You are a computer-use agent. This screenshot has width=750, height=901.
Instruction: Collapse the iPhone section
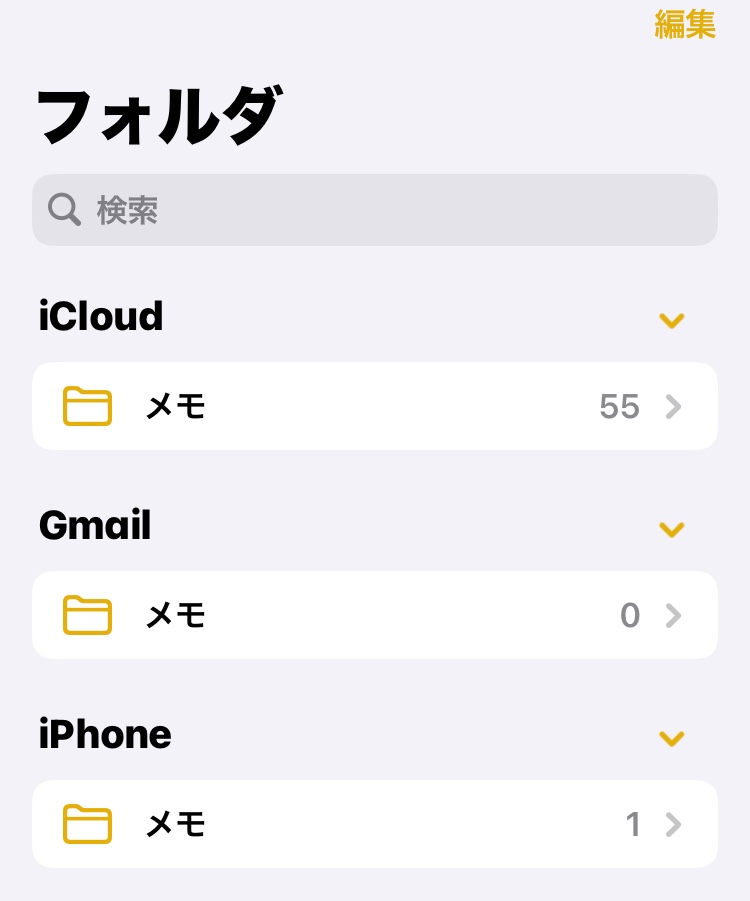coord(671,738)
